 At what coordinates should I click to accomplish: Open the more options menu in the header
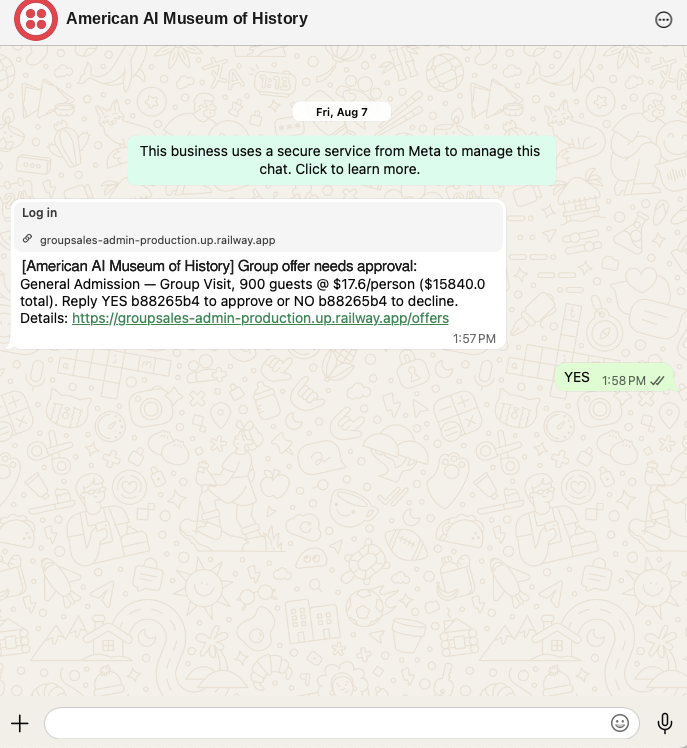(663, 20)
